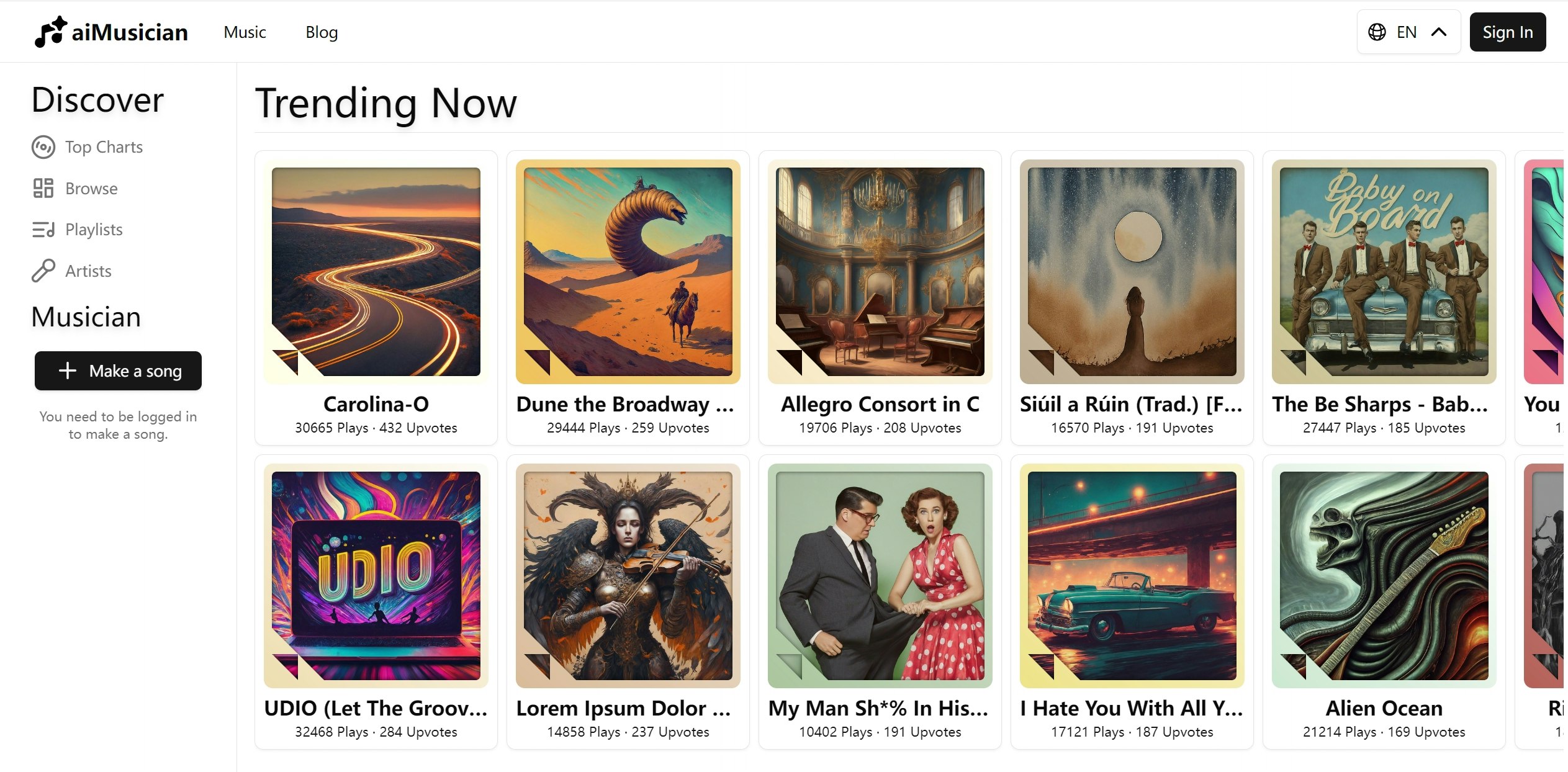
Task: Go to Top Charts
Action: coord(104,147)
